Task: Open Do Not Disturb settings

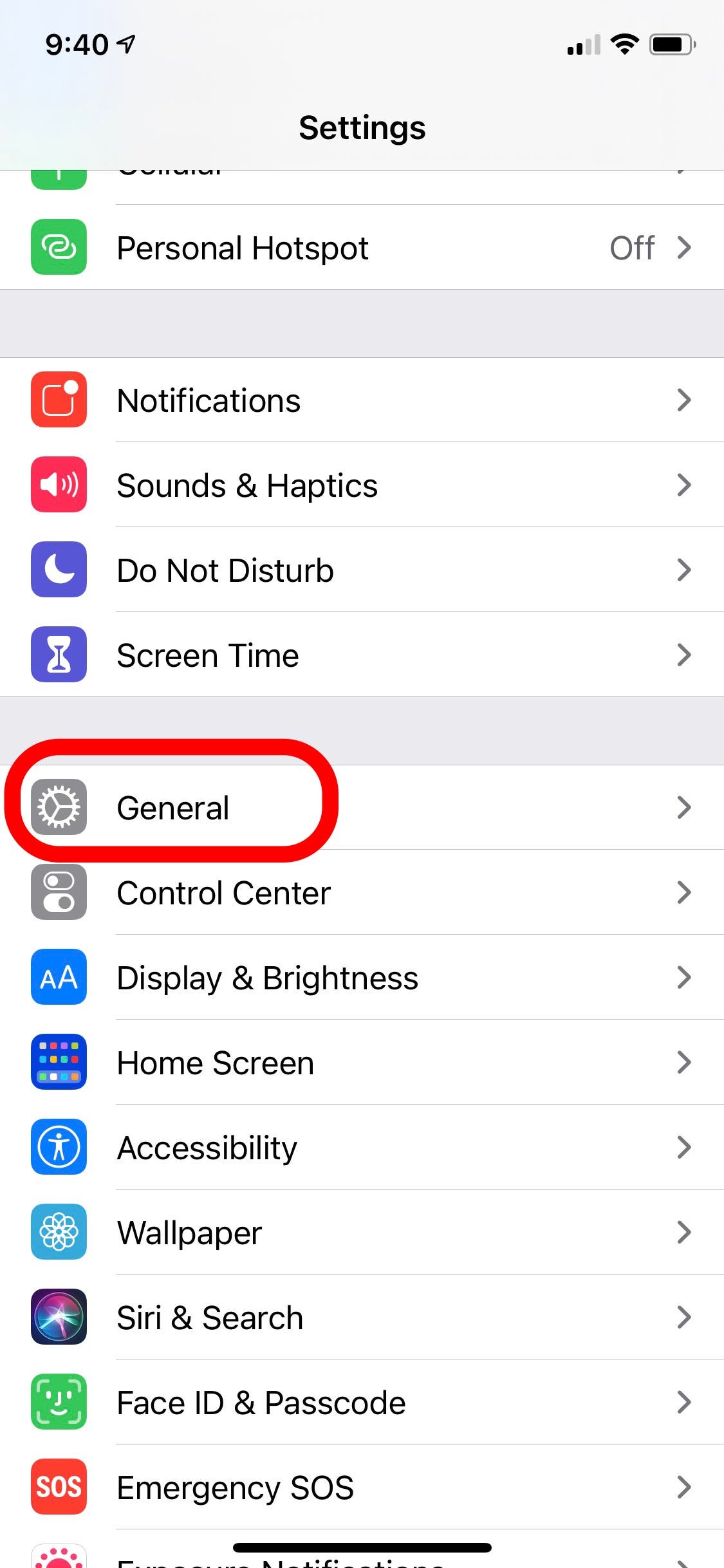Action: [362, 570]
